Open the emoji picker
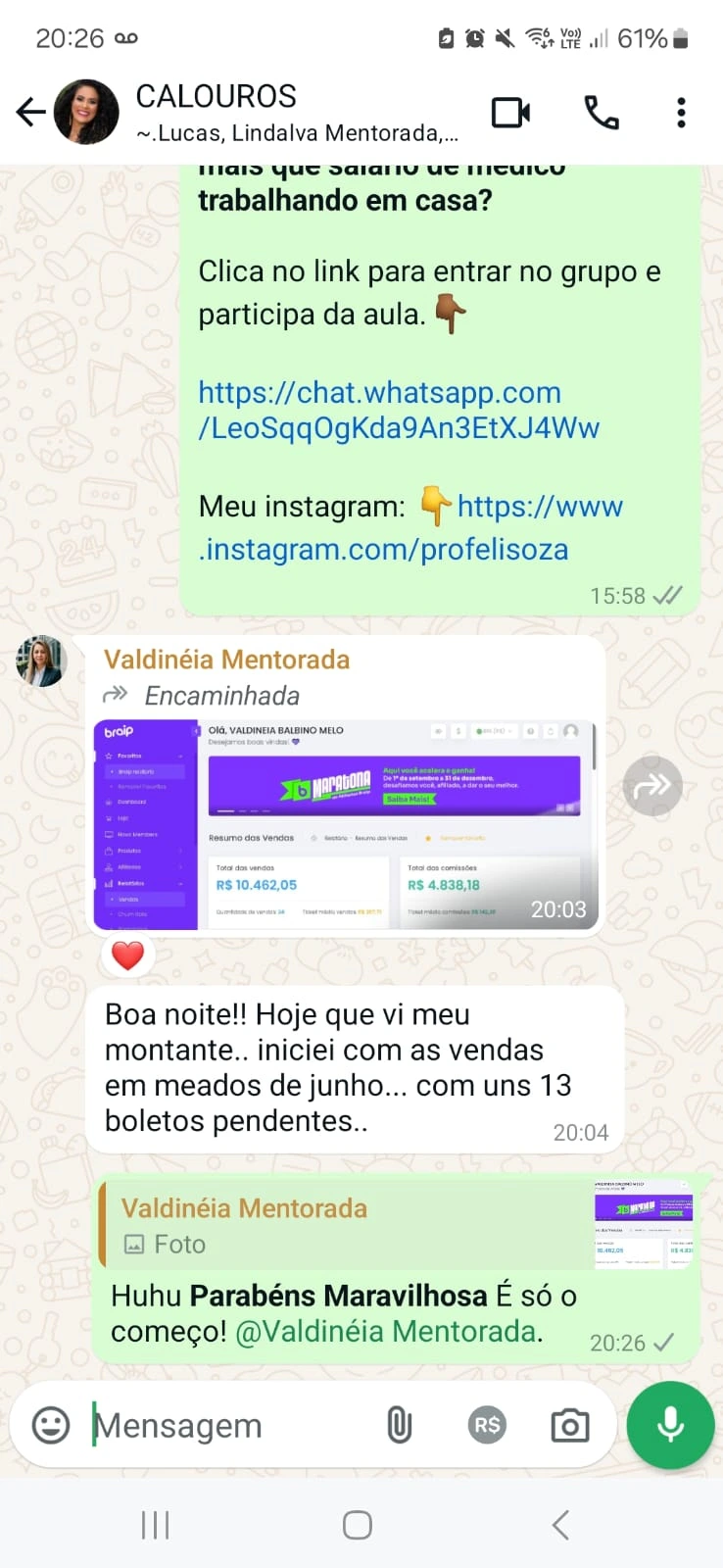The width and height of the screenshot is (723, 1568). coord(51,1425)
